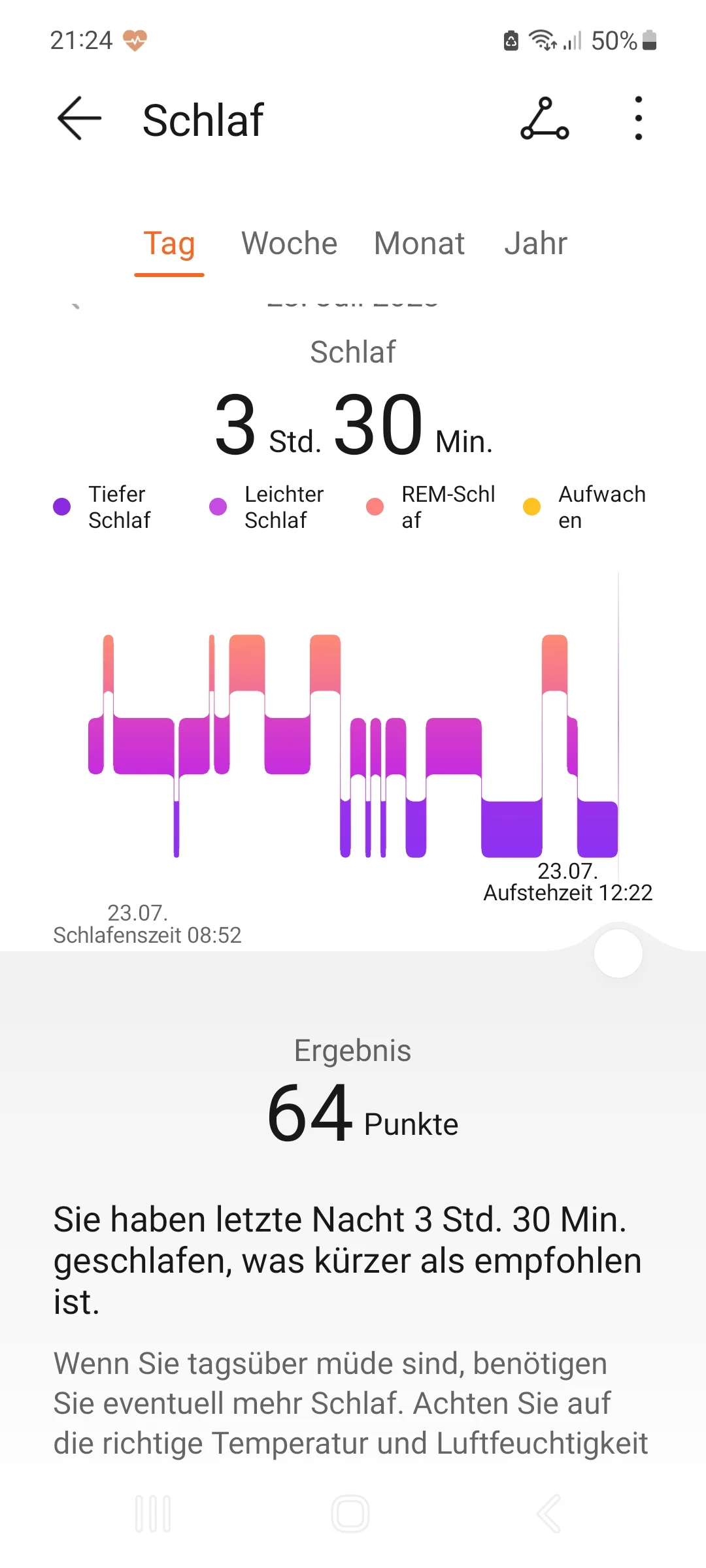Tap the Aufwachen legend entry to expand details
The image size is (706, 1568).
(532, 507)
